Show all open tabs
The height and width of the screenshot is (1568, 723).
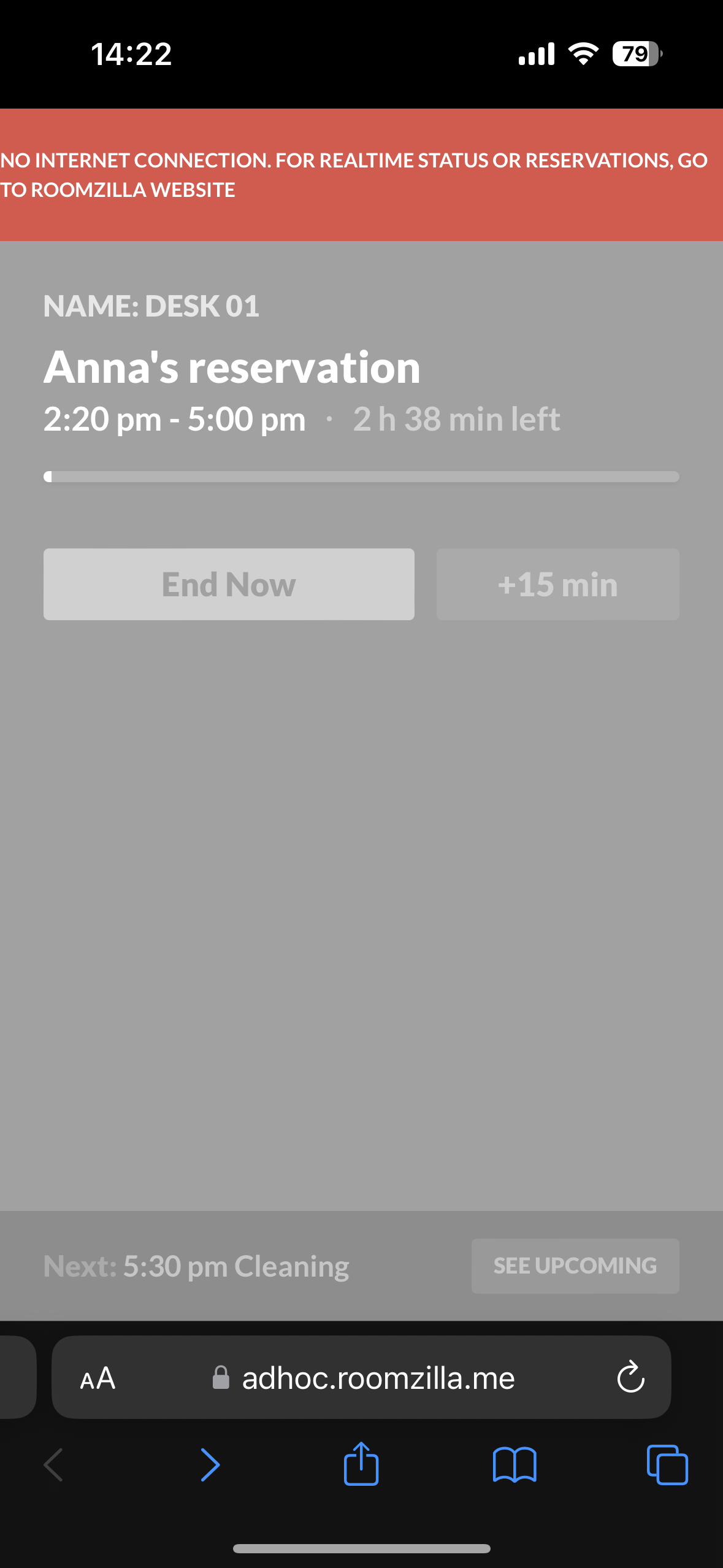tap(667, 1465)
